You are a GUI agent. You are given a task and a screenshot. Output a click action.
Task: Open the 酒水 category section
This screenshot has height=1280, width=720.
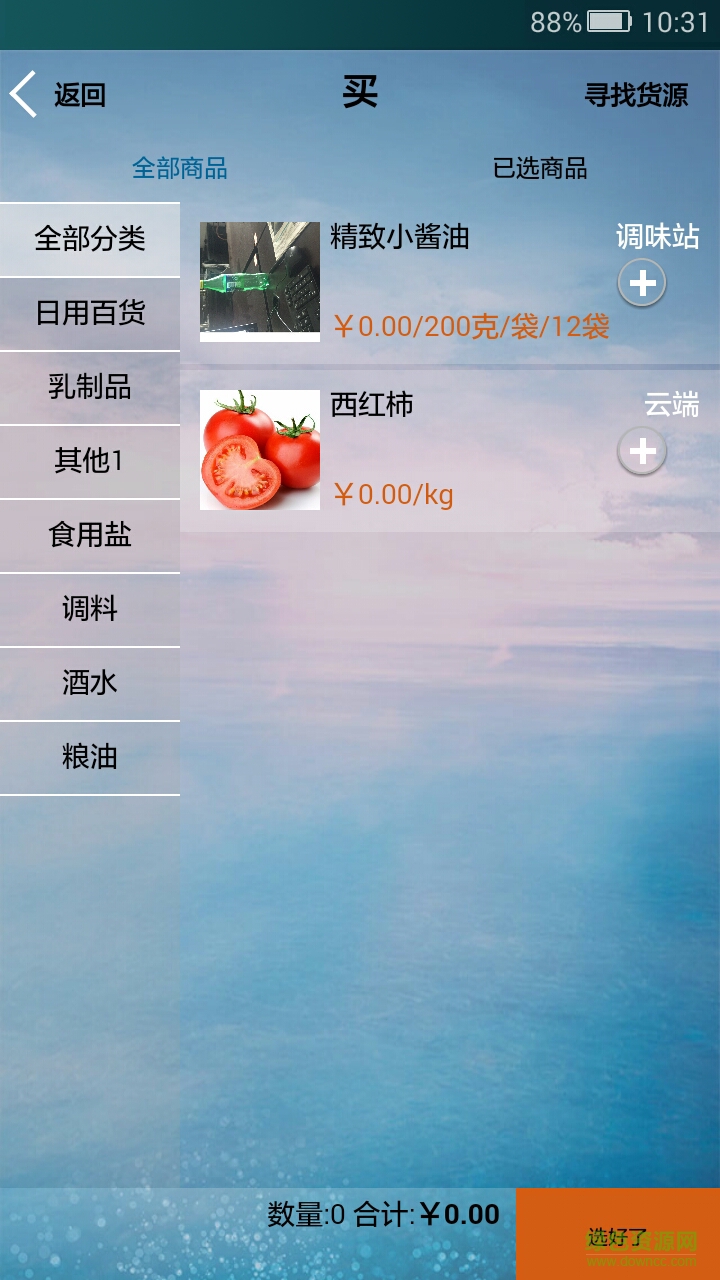click(x=90, y=684)
